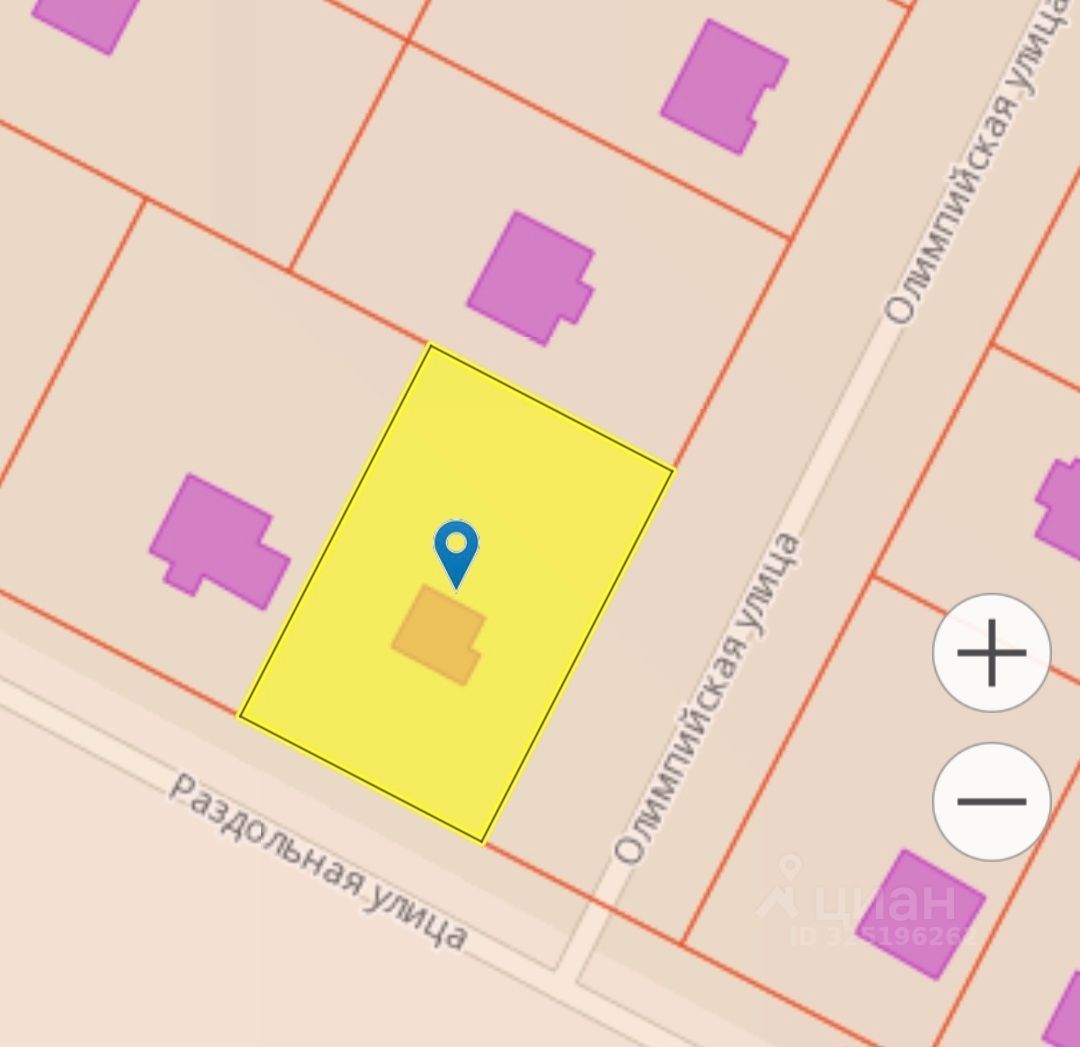
Task: Tap the blue location pin on the yellow plot
Action: point(456,550)
